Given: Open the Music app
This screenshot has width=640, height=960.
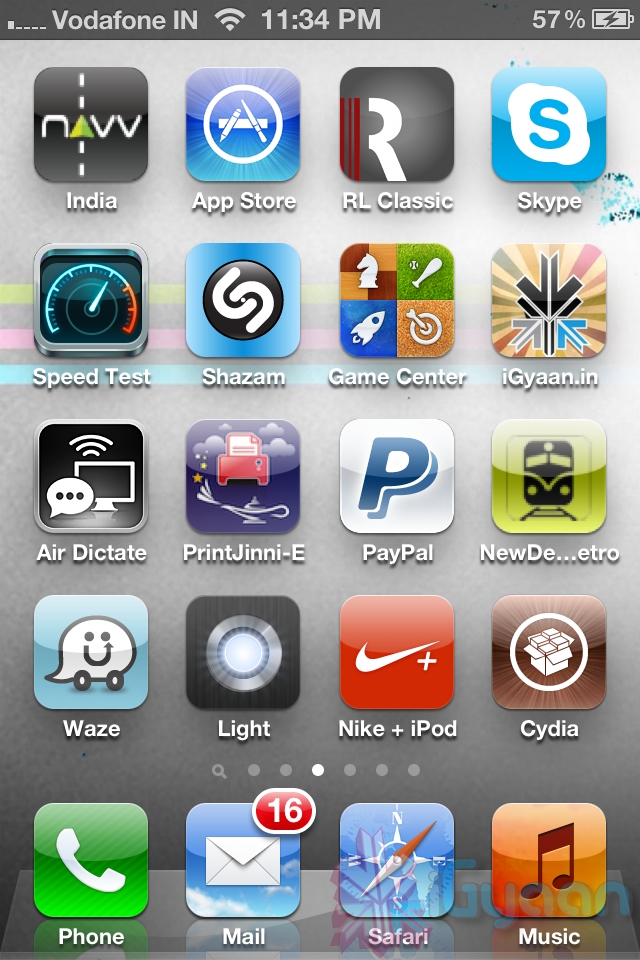Looking at the screenshot, I should pyautogui.click(x=549, y=860).
